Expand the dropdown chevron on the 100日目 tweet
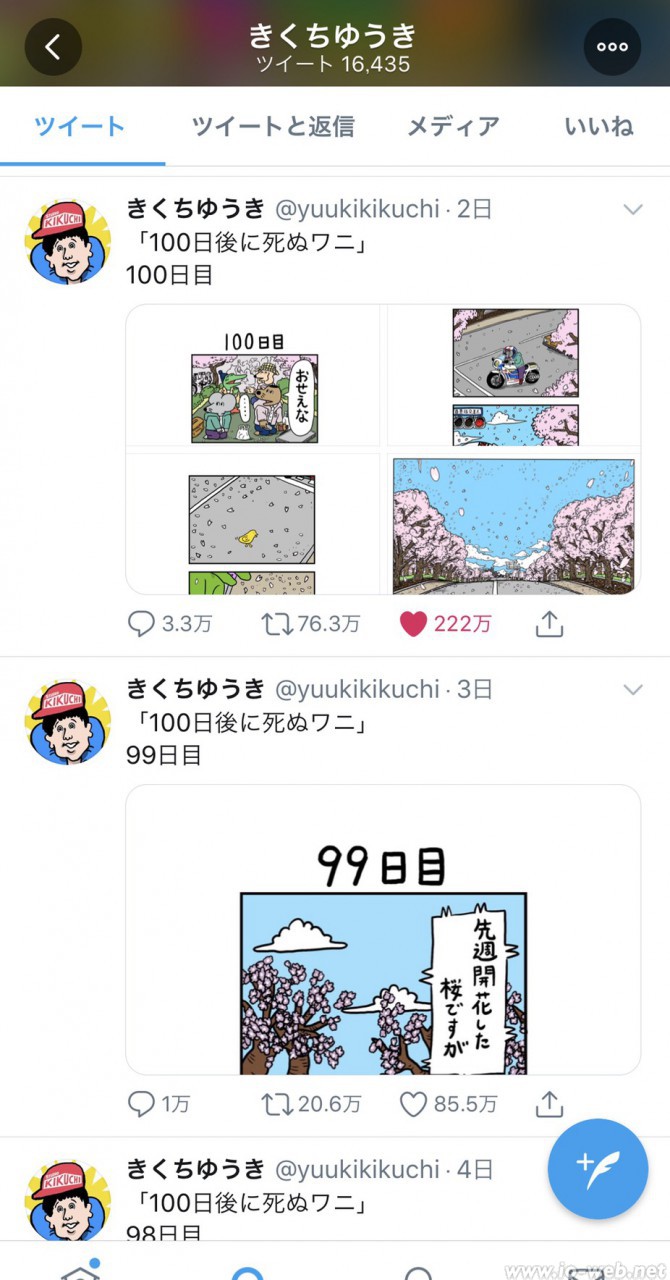670x1280 pixels. 632,209
